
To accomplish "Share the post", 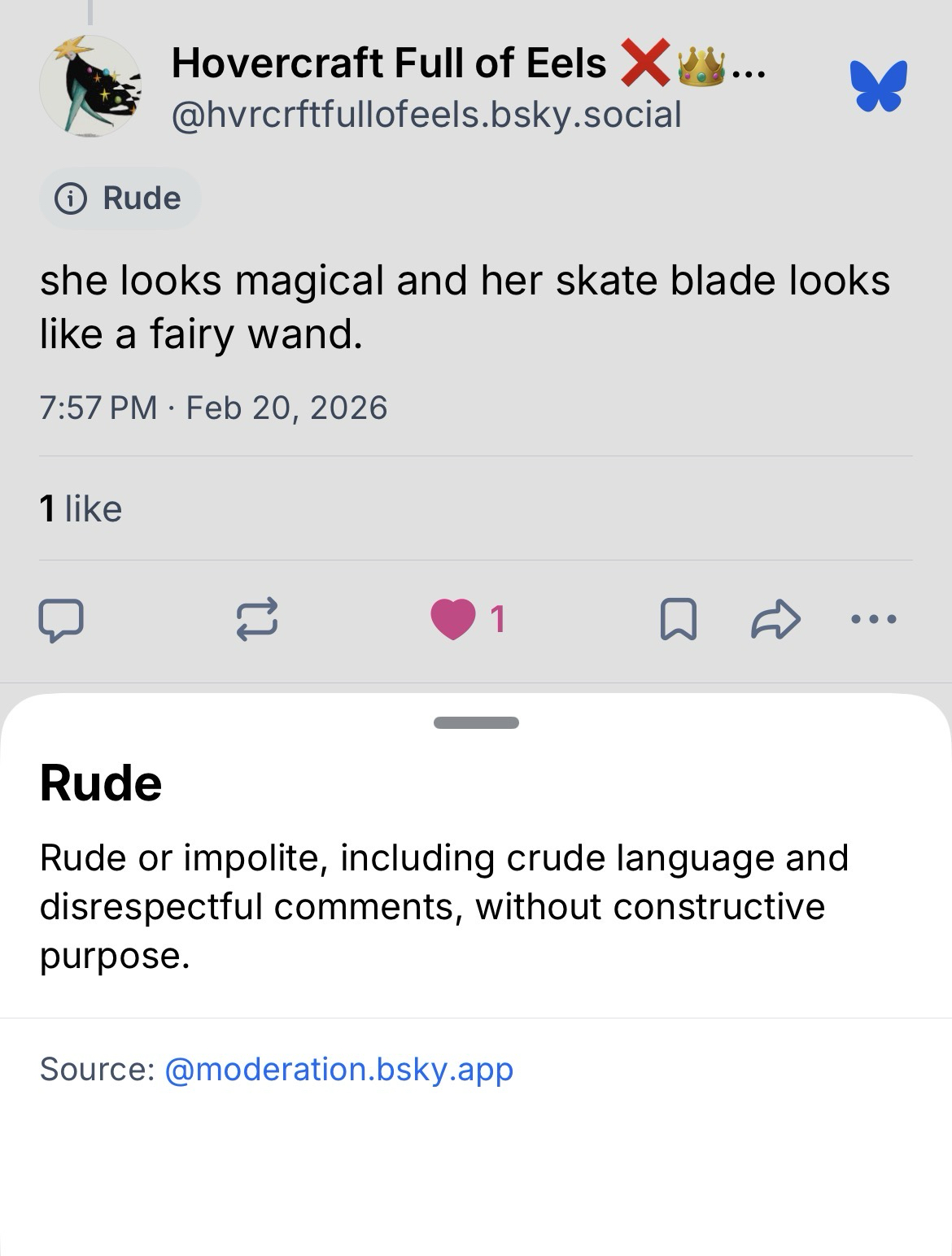I will (775, 620).
